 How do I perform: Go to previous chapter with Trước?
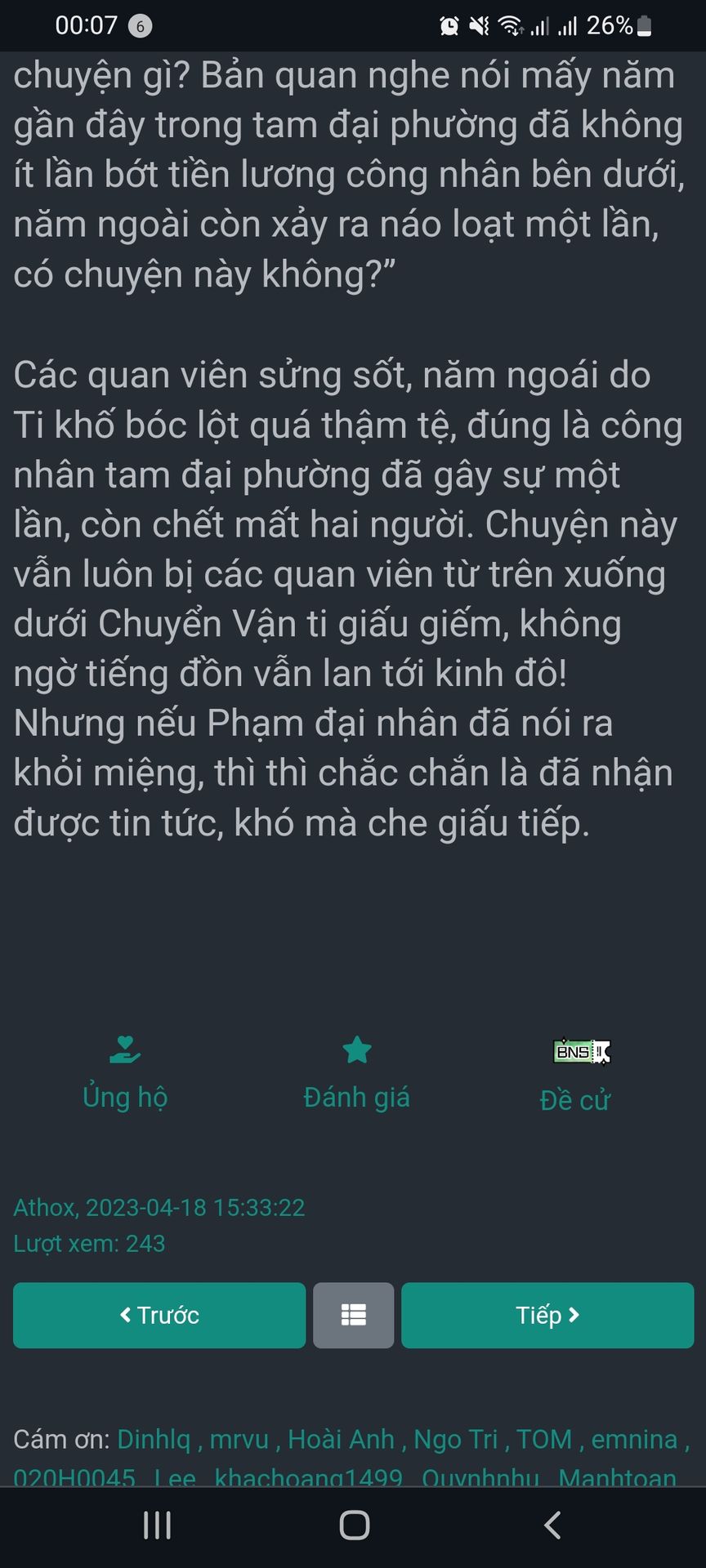point(159,1315)
